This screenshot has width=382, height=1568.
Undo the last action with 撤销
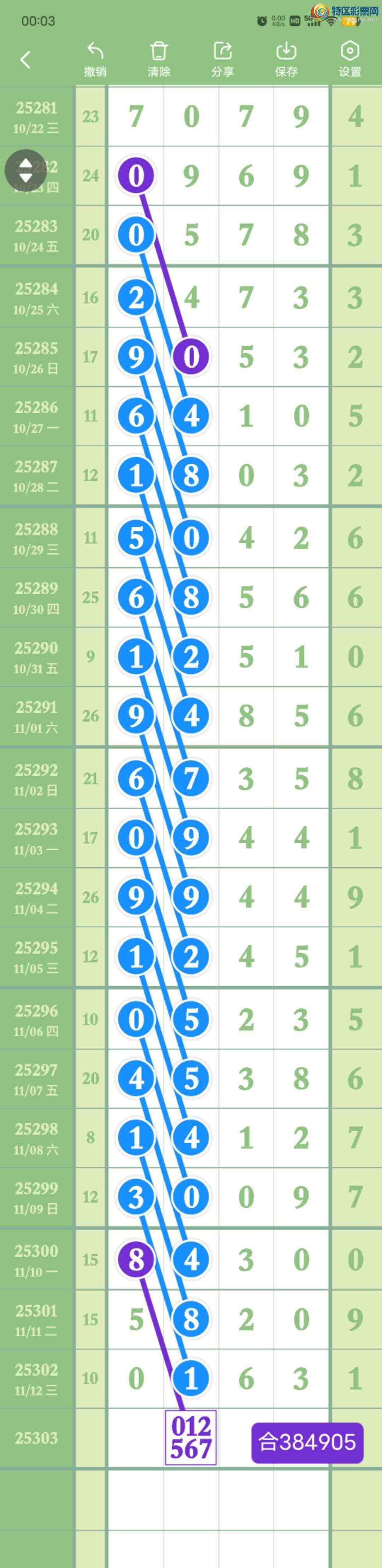click(x=95, y=60)
